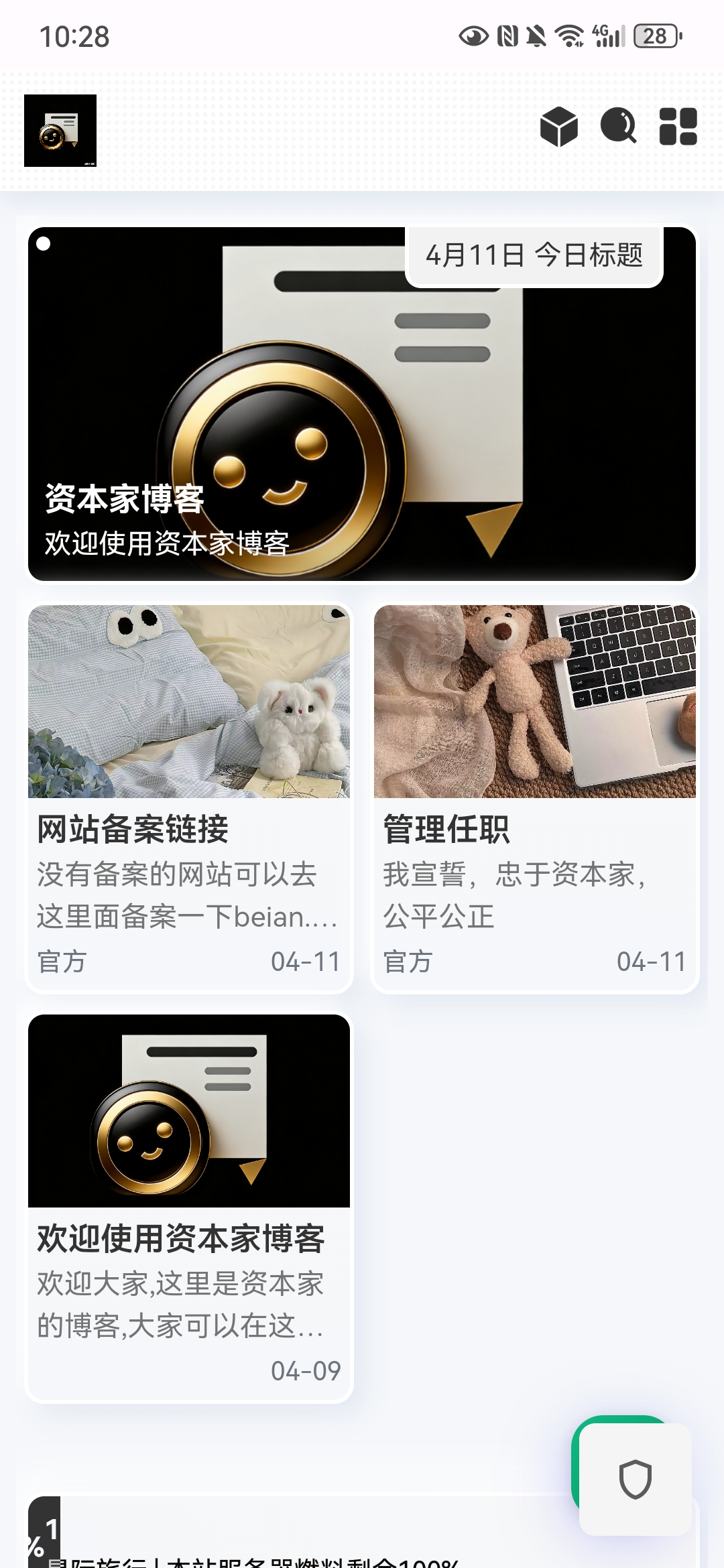
Task: Read the 管理任职 post
Action: 535,797
